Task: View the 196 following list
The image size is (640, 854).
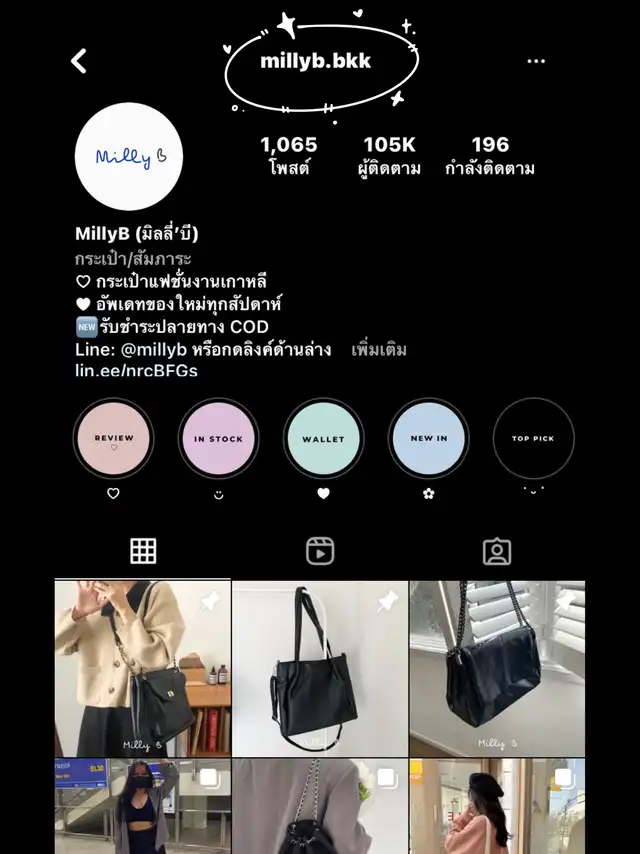Action: point(490,156)
